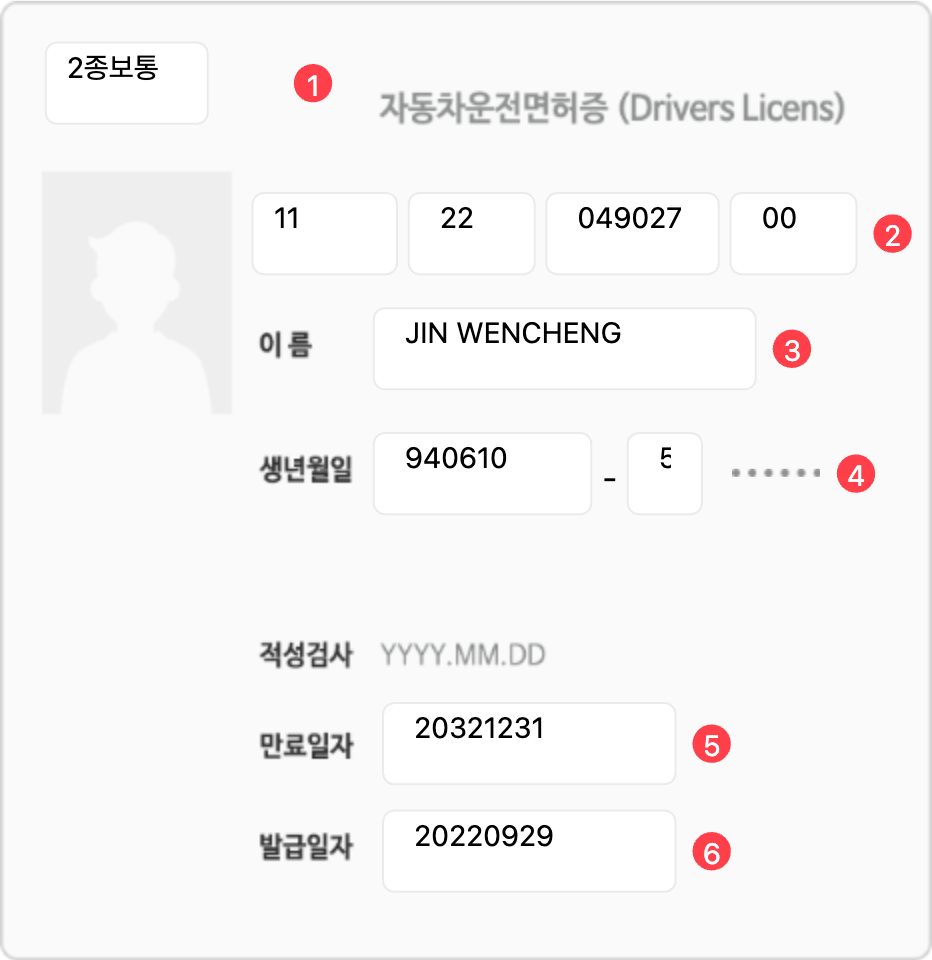Screen dimensions: 932x960
Task: Edit the 만료일자 expiry date field
Action: point(528,743)
